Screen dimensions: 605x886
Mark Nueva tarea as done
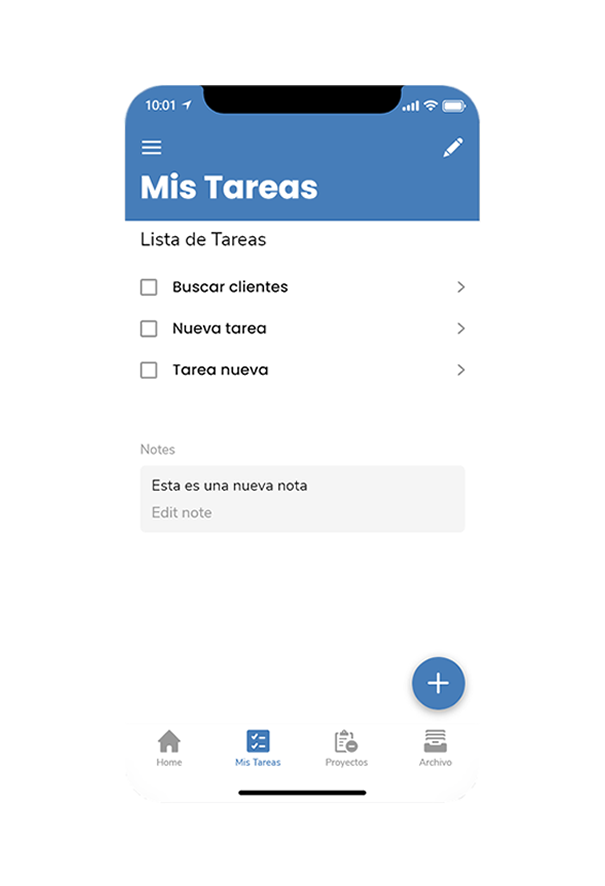(149, 329)
